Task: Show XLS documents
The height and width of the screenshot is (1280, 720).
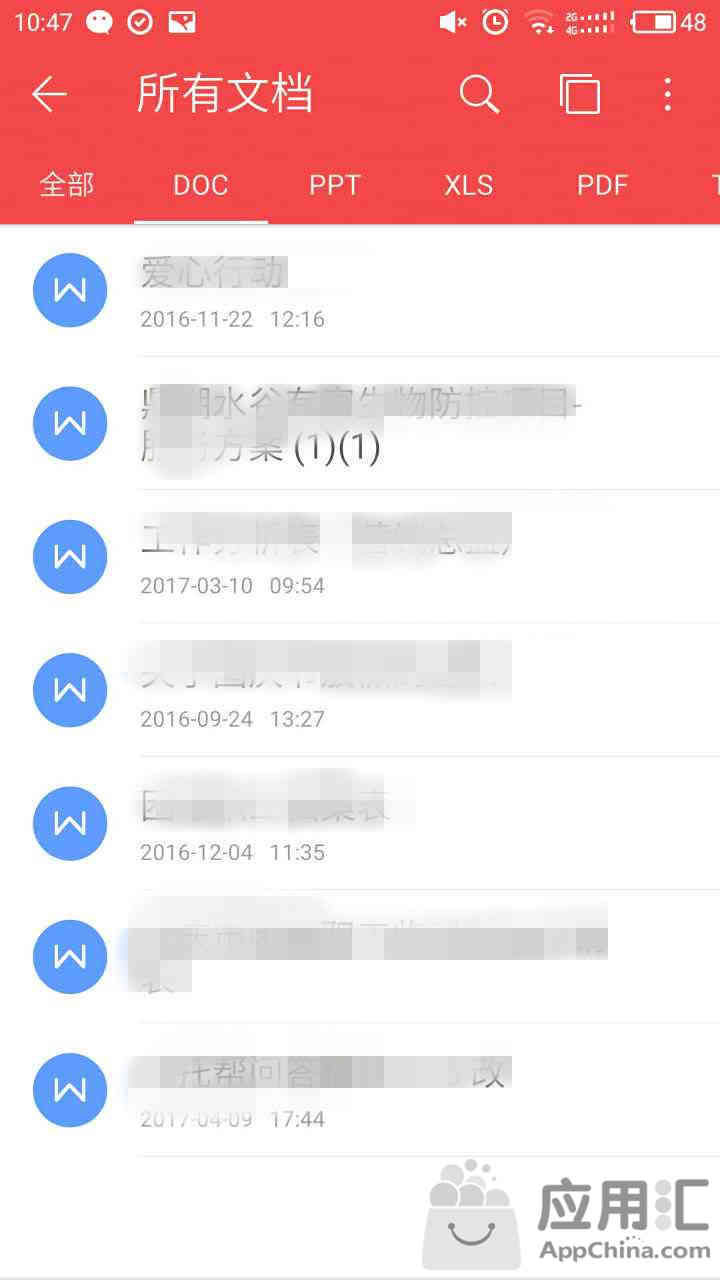Action: (468, 185)
